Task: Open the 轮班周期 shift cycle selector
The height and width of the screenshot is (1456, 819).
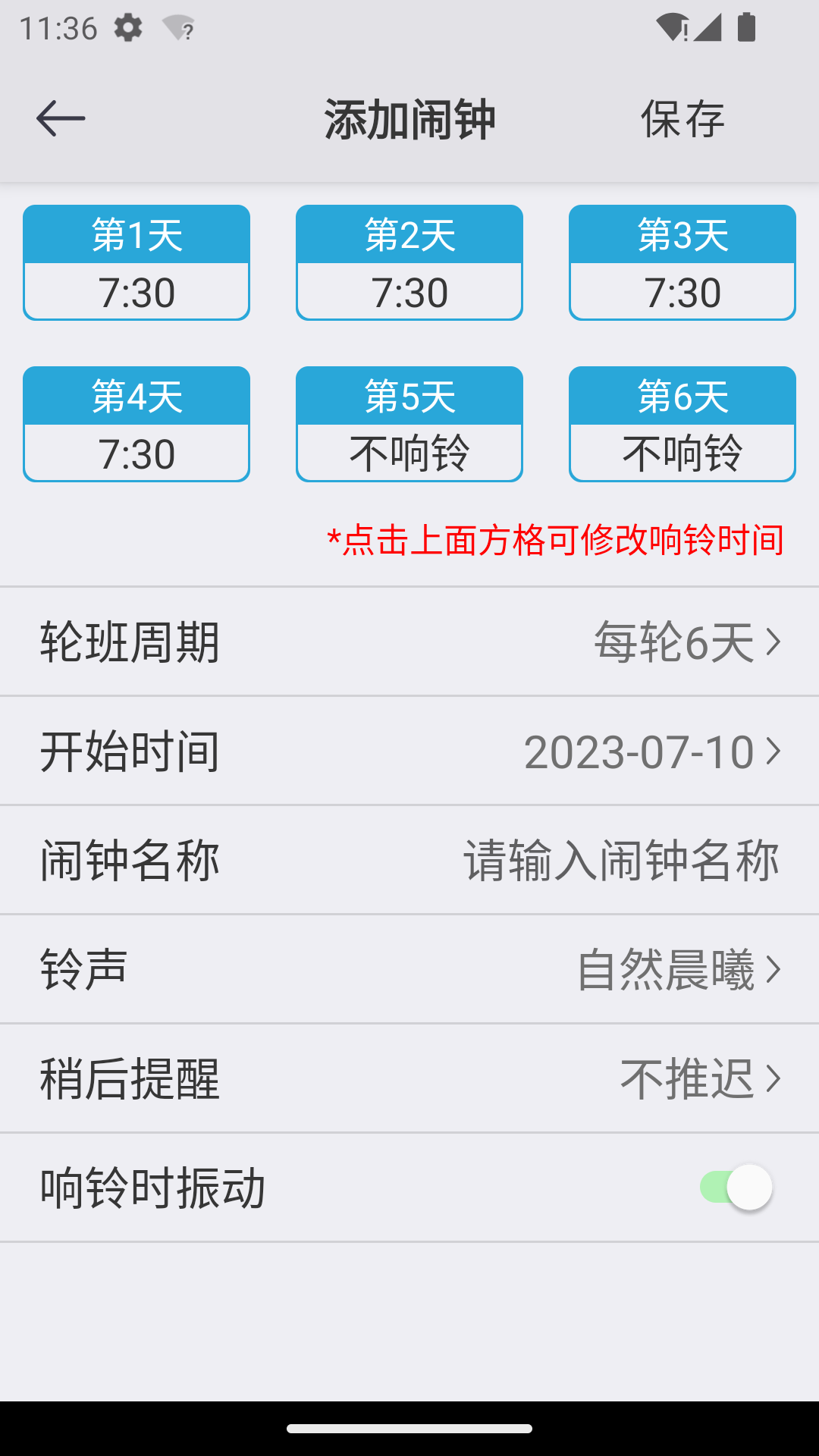Action: pos(409,641)
